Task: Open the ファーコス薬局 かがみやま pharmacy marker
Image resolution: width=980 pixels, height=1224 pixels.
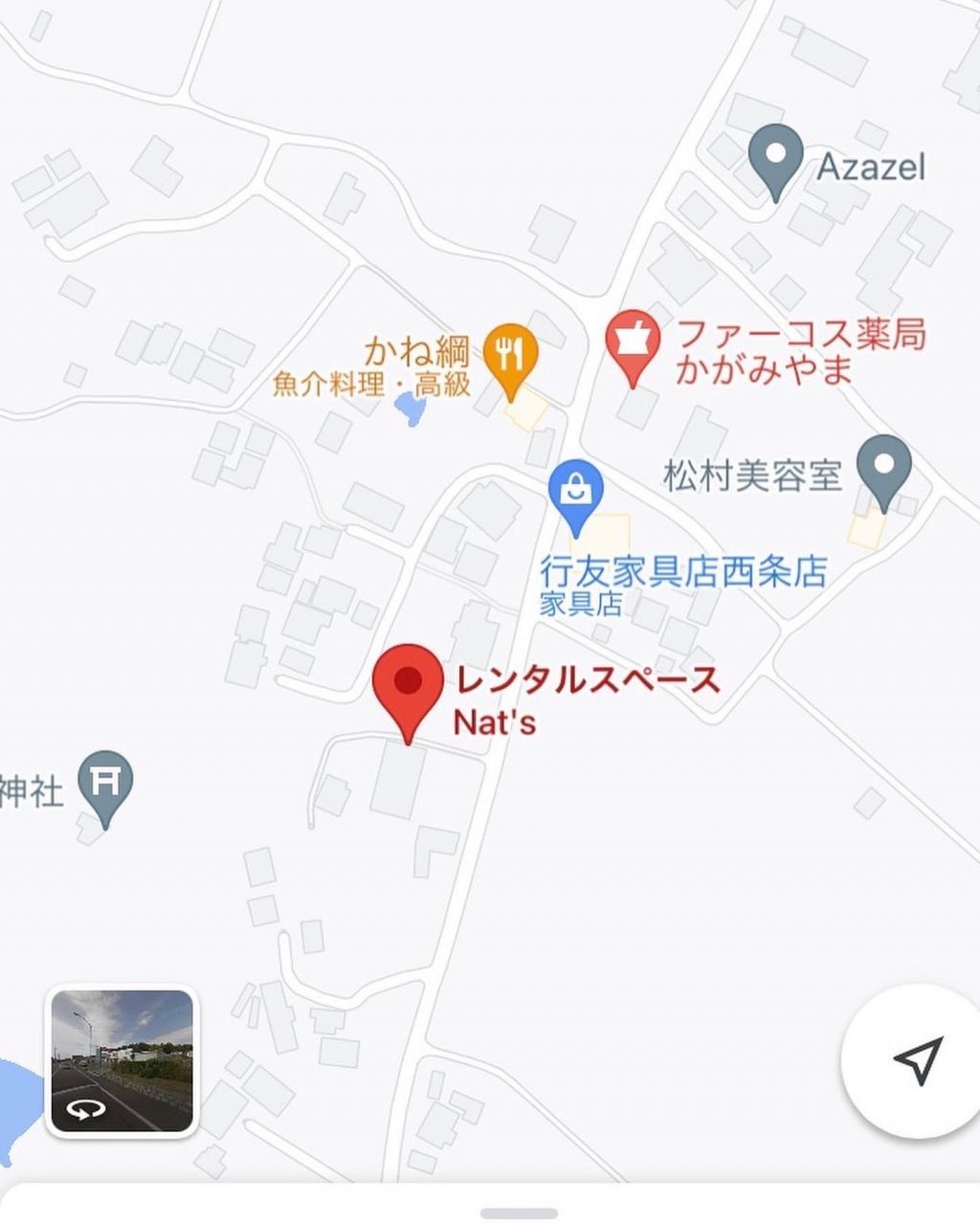Action: (633, 341)
